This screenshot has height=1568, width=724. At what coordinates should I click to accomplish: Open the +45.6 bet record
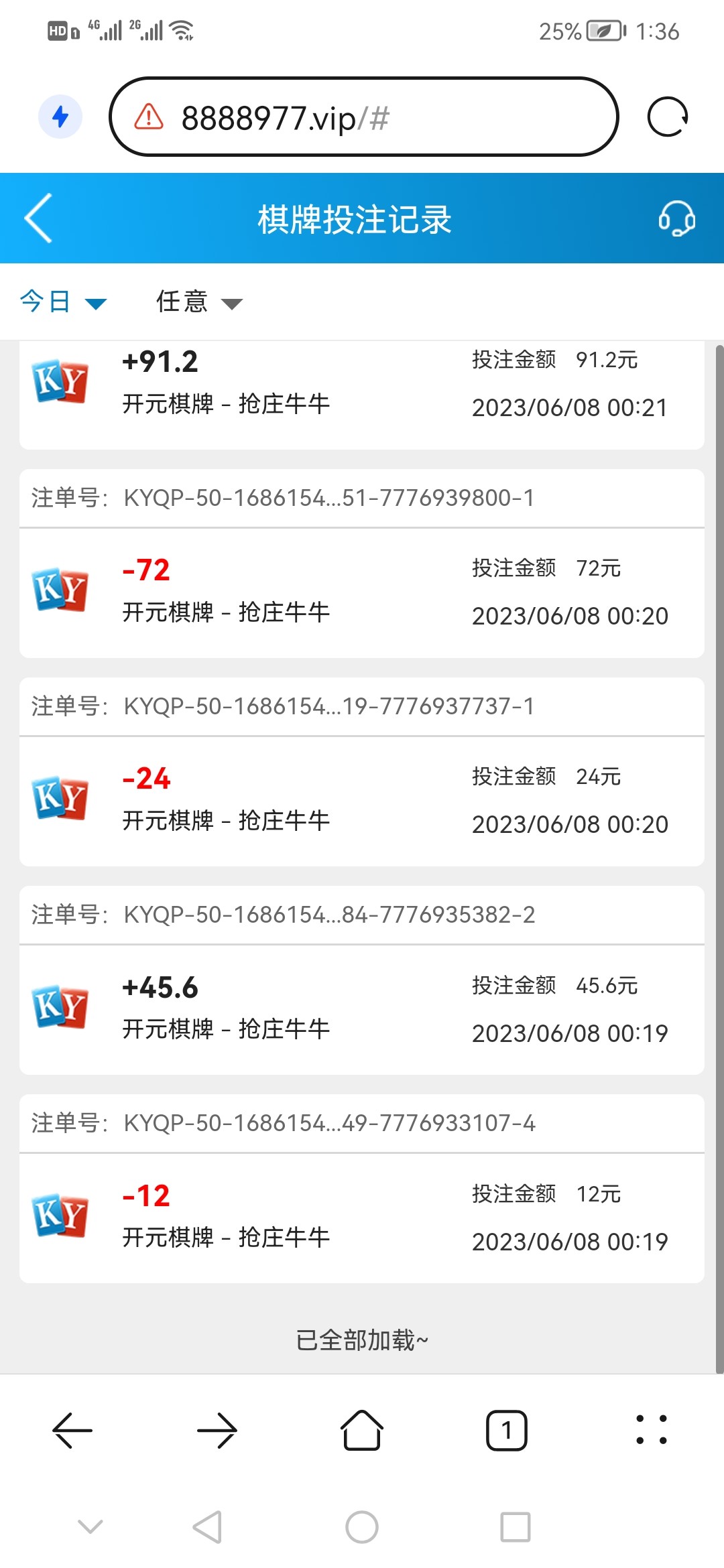click(361, 1009)
